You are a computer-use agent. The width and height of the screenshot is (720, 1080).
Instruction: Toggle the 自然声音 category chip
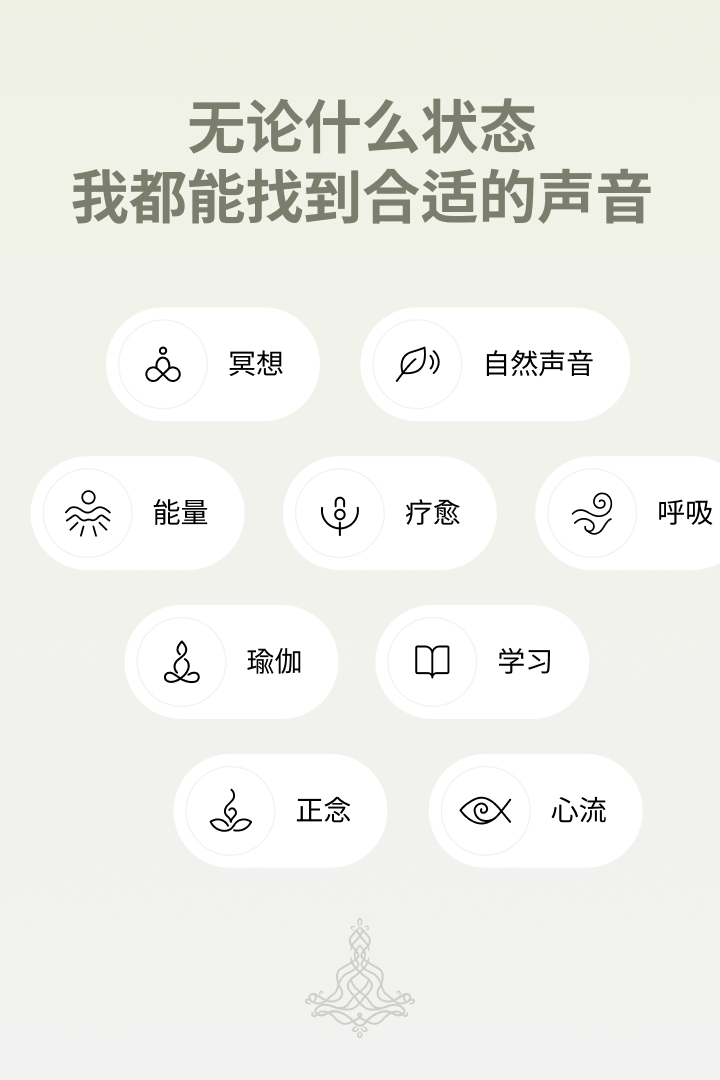495,364
